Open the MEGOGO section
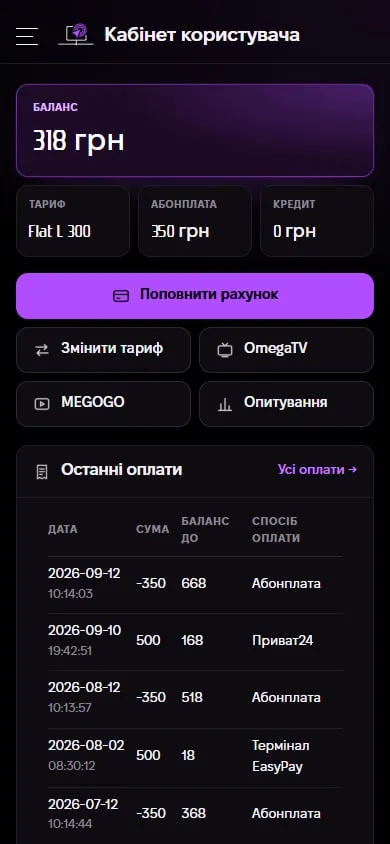Viewport: 390px width, 844px height. (x=103, y=404)
